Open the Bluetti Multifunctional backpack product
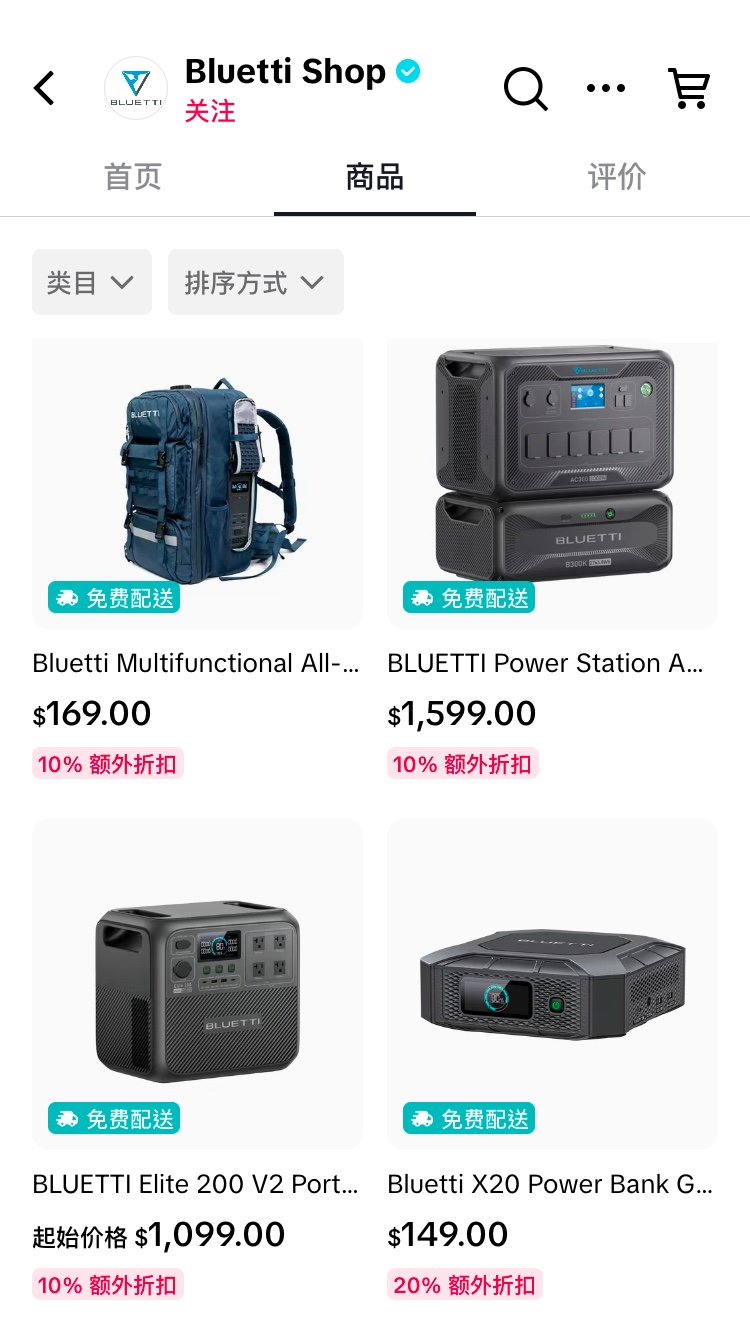 [x=197, y=485]
